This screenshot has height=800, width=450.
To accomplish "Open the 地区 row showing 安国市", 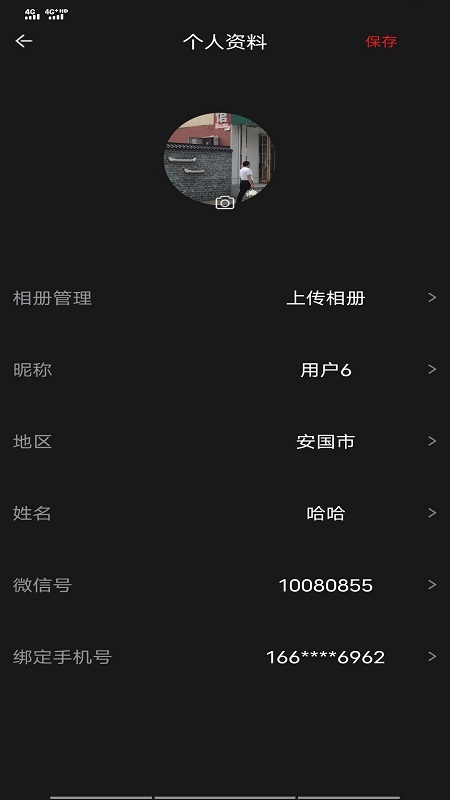I will point(225,441).
